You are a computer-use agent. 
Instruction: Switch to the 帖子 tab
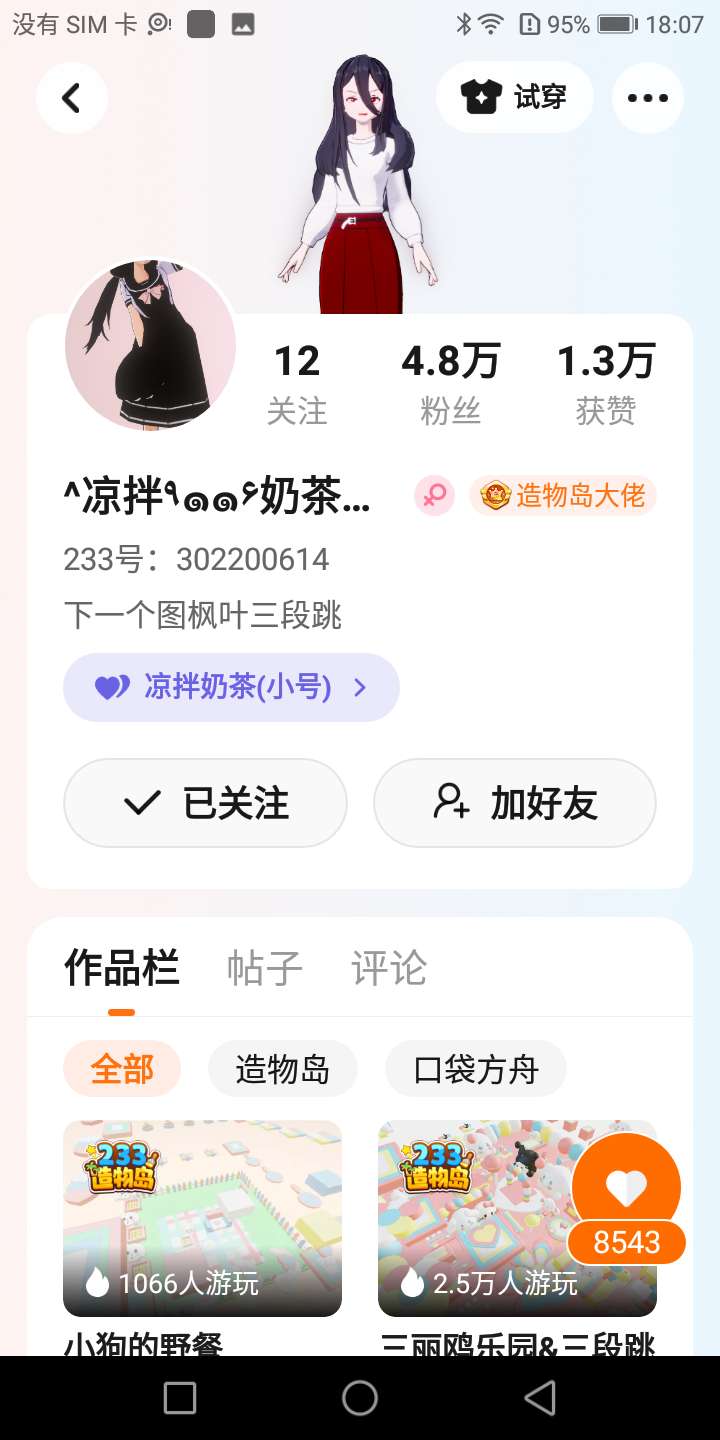point(265,968)
